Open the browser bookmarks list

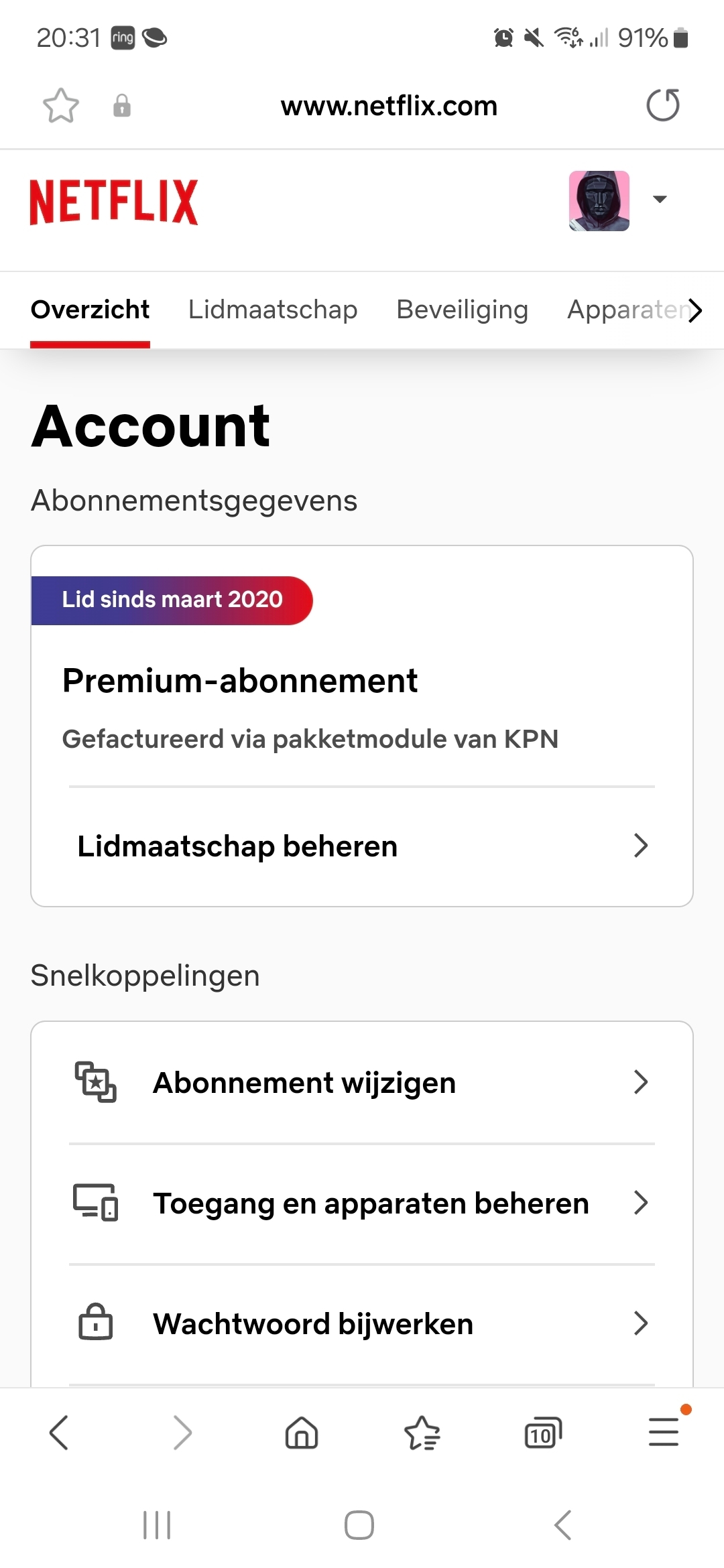pyautogui.click(x=422, y=1433)
